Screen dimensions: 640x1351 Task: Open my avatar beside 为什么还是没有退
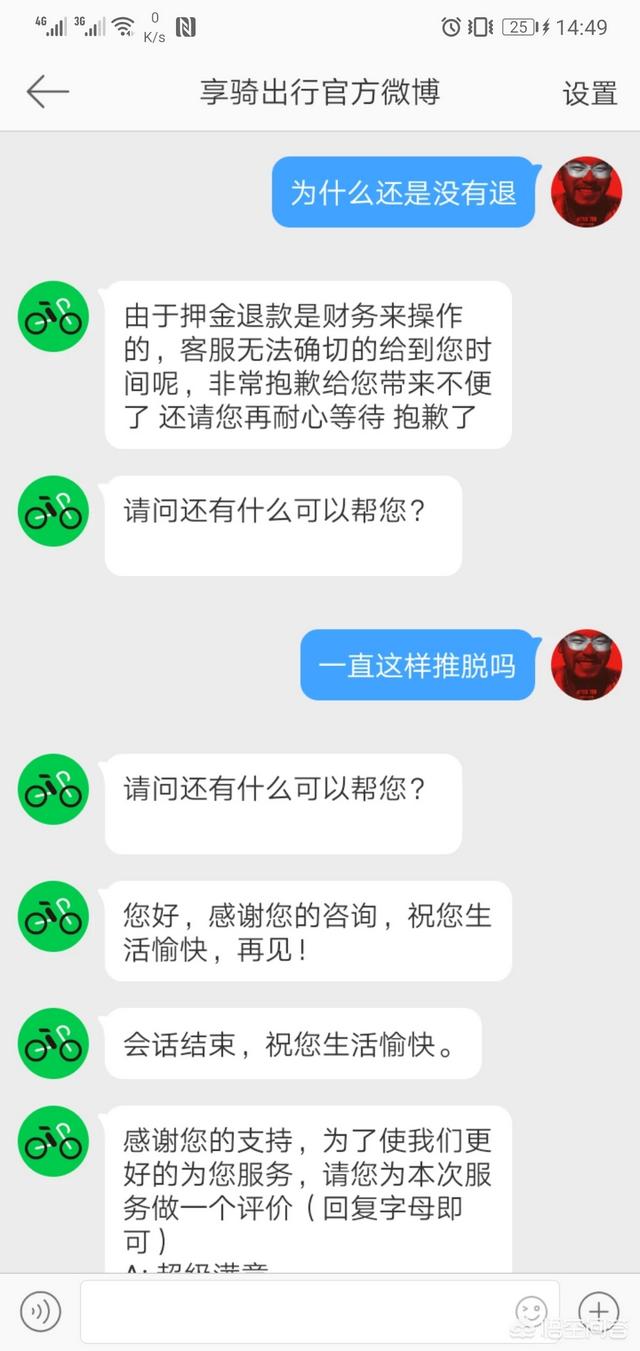587,192
